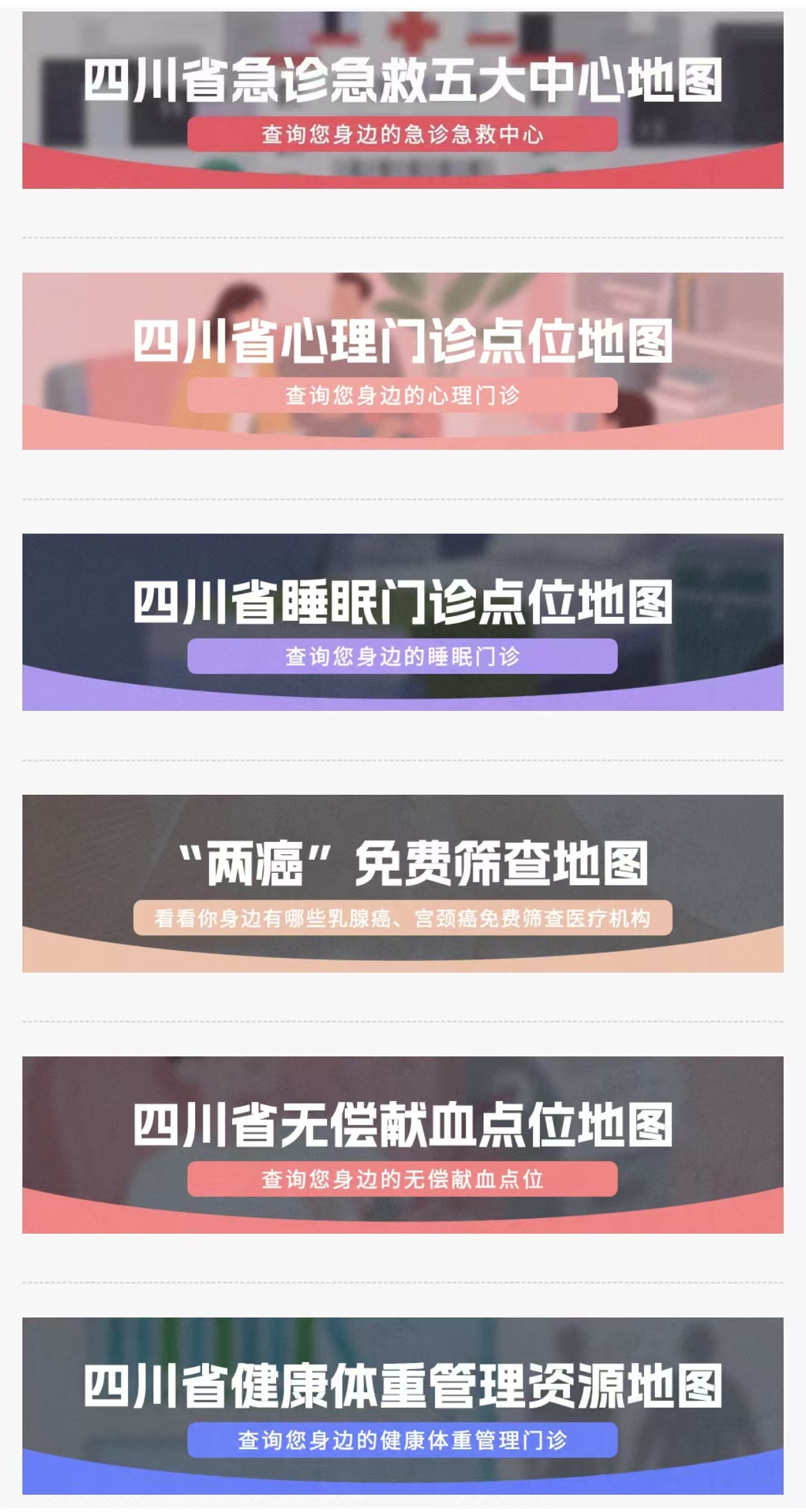
Task: Open the 四川省心理门诊点位地图 banner
Action: (x=403, y=361)
